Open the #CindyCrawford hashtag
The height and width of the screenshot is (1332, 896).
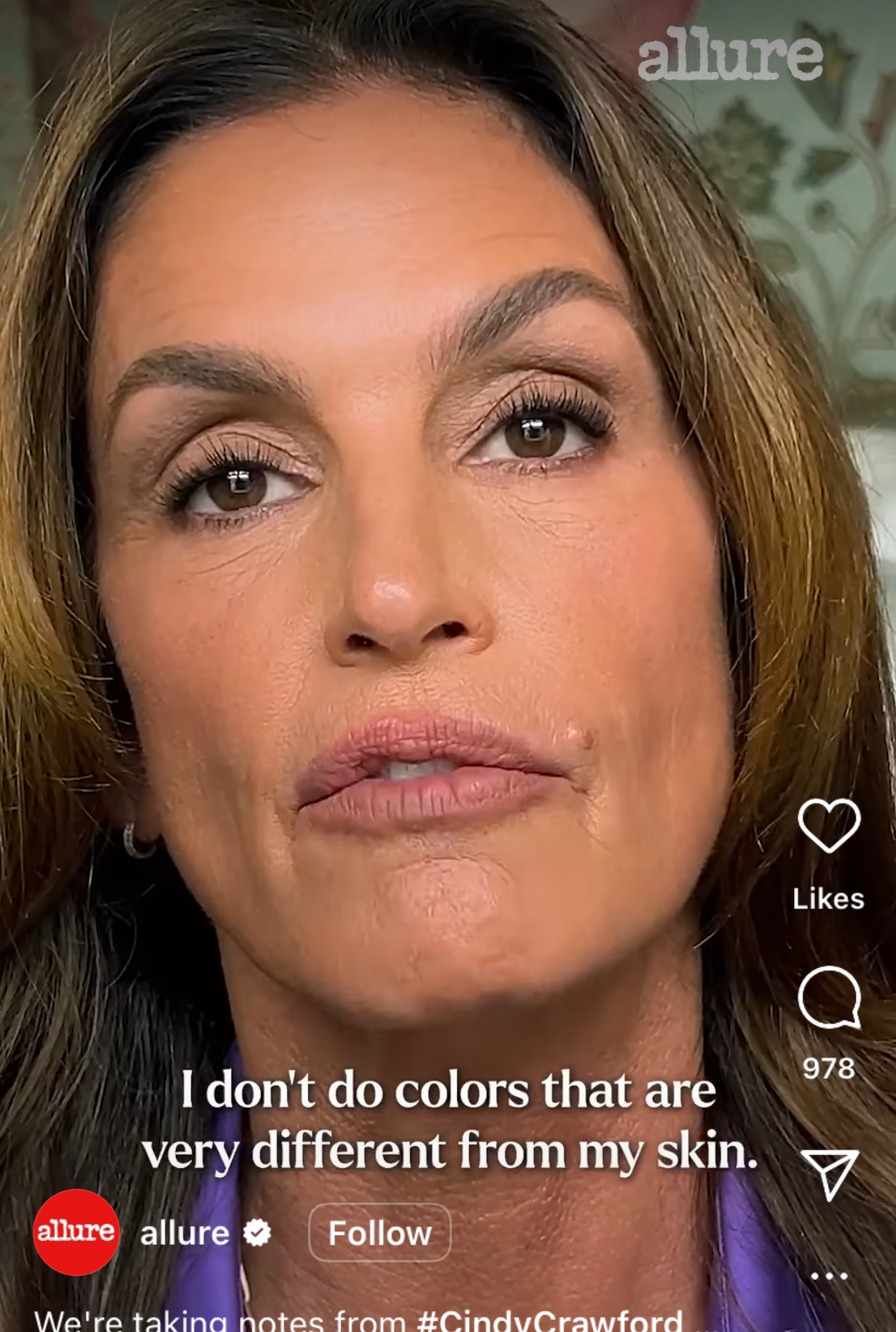pos(549,1320)
